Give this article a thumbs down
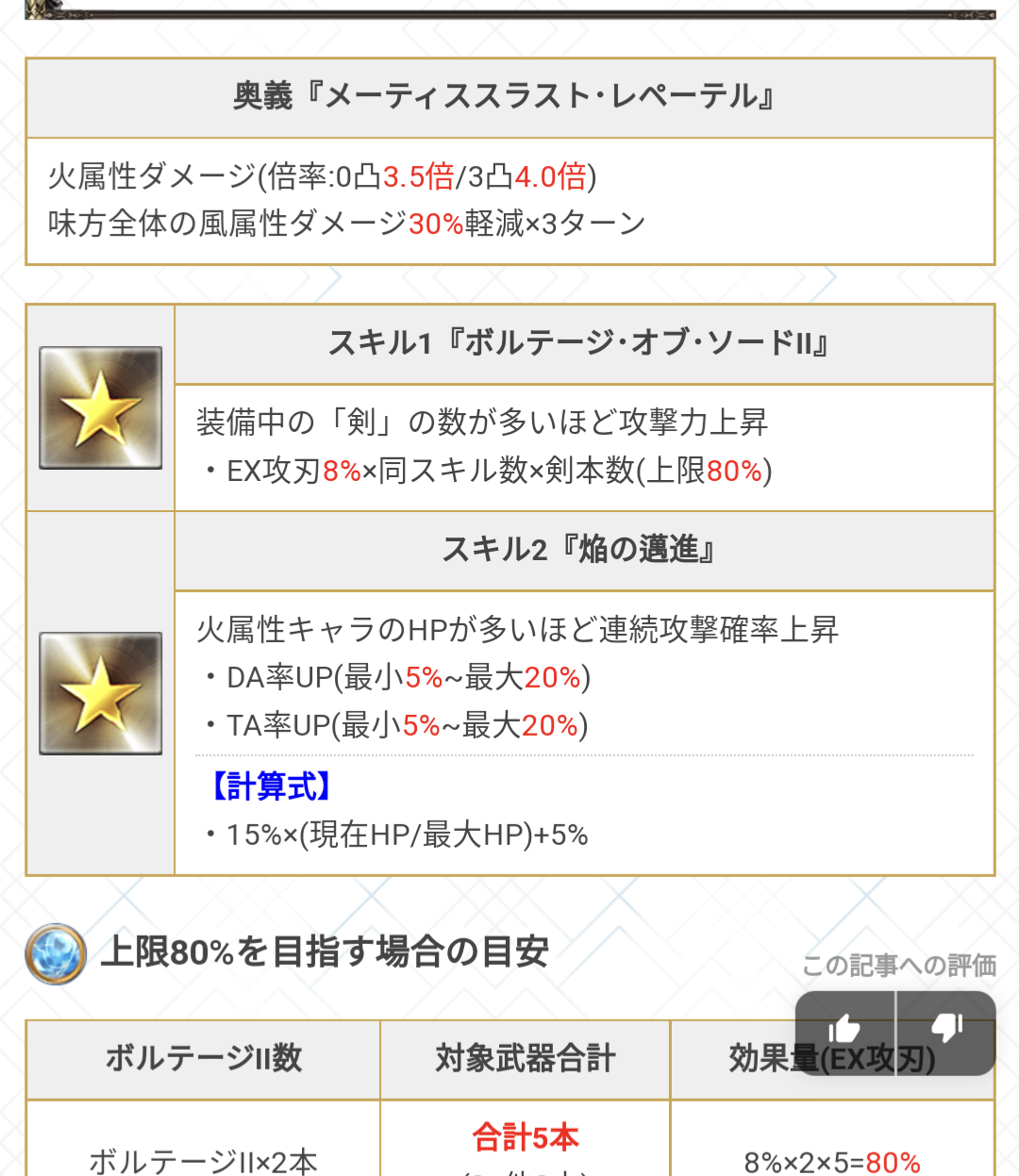This screenshot has height=1176, width=1019. 946,1029
